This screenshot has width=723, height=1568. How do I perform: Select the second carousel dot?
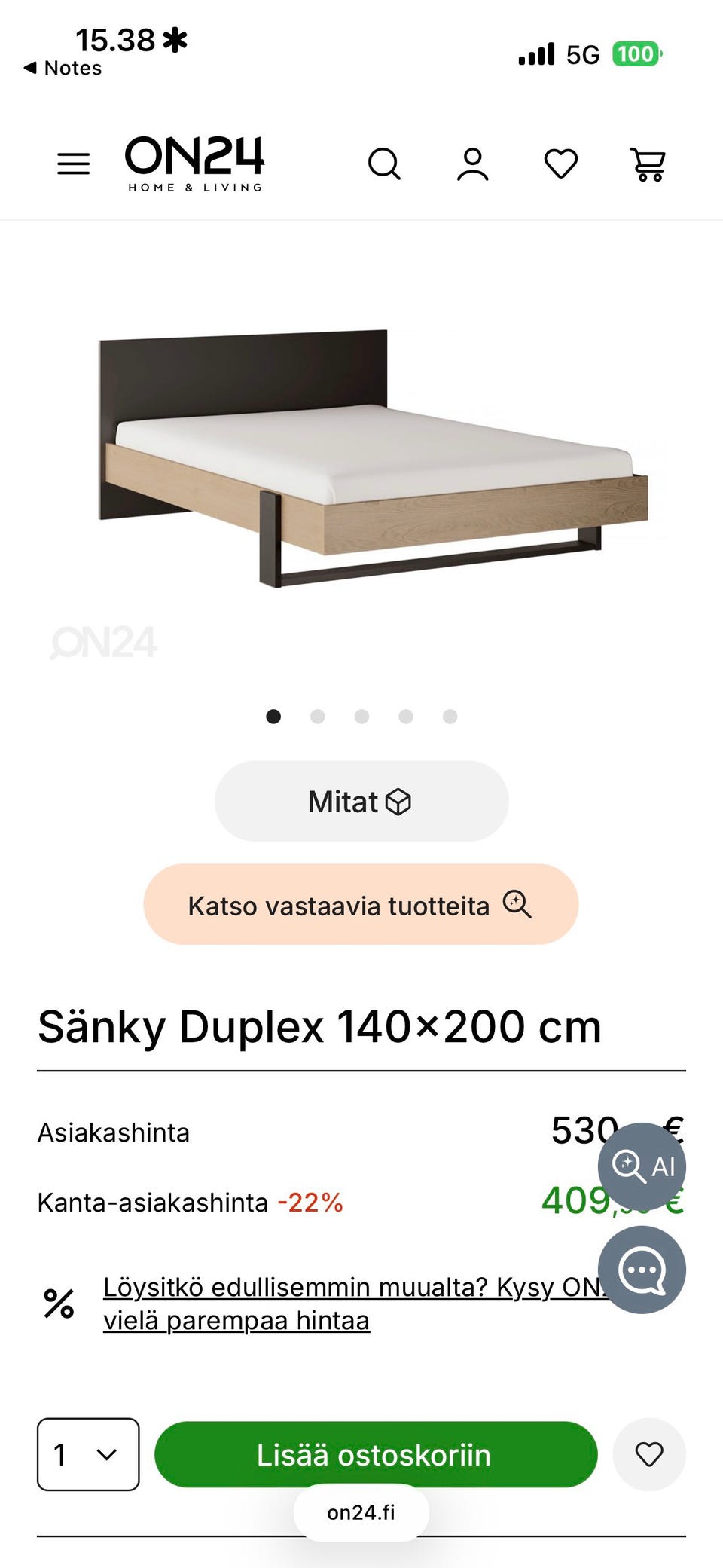pos(318,717)
